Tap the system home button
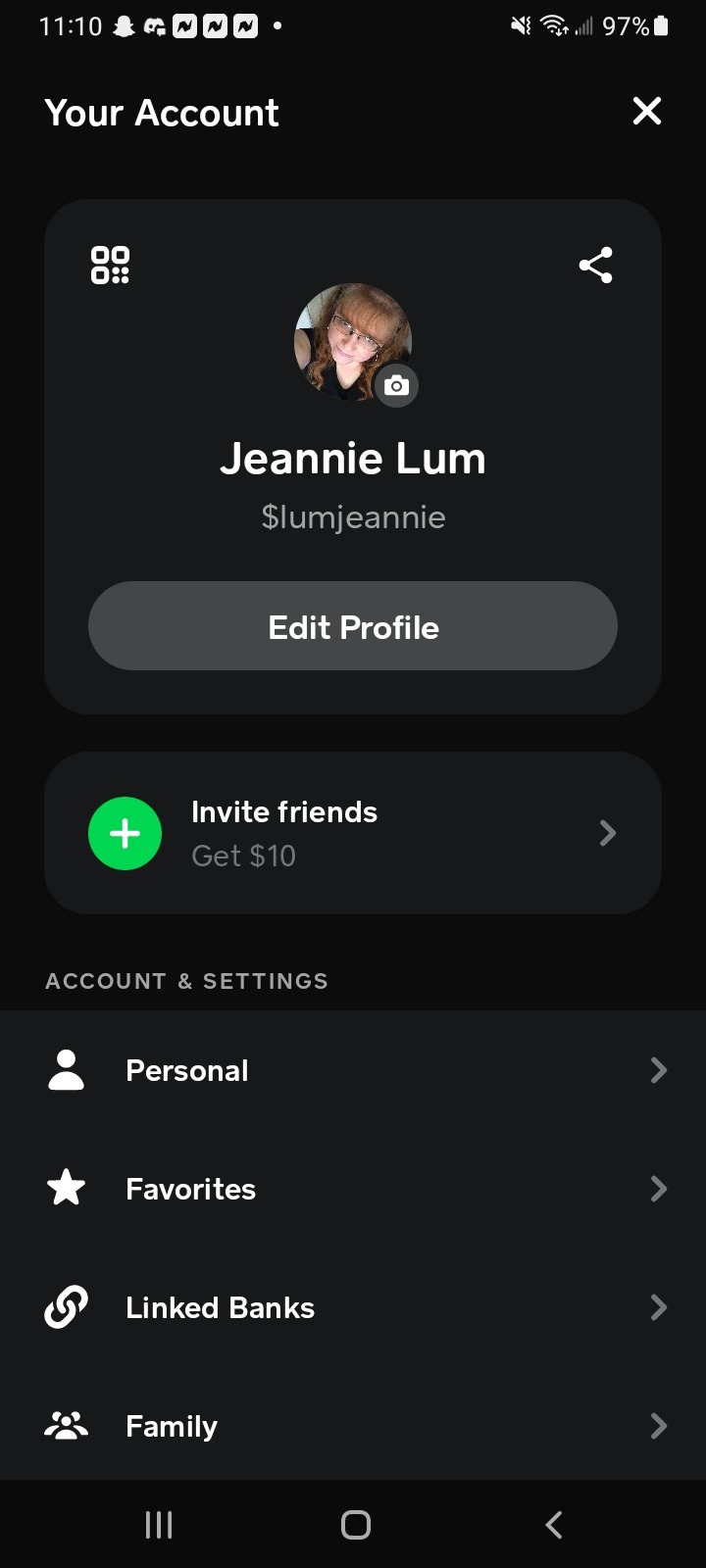 [x=355, y=1525]
